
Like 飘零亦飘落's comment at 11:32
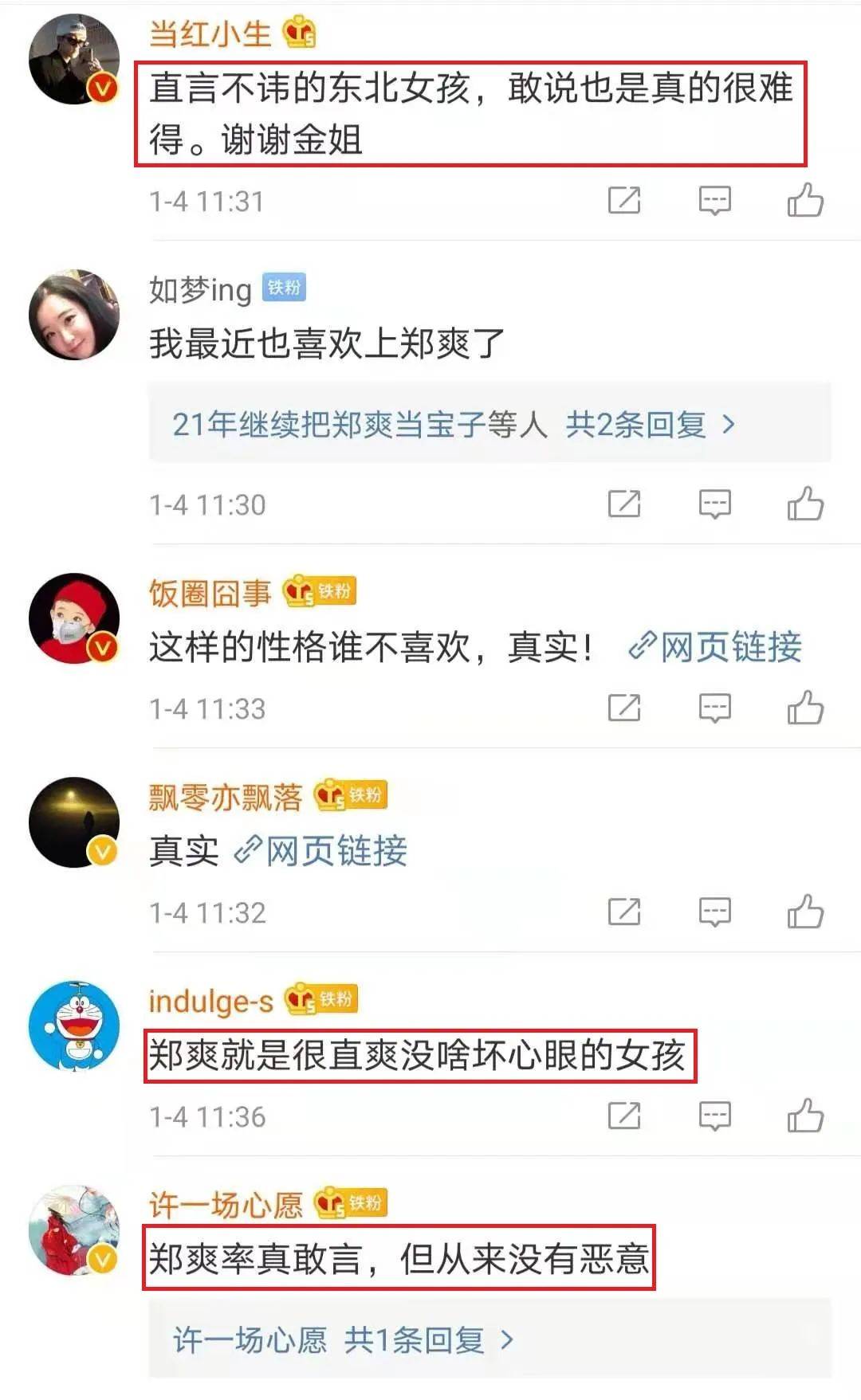(x=805, y=912)
